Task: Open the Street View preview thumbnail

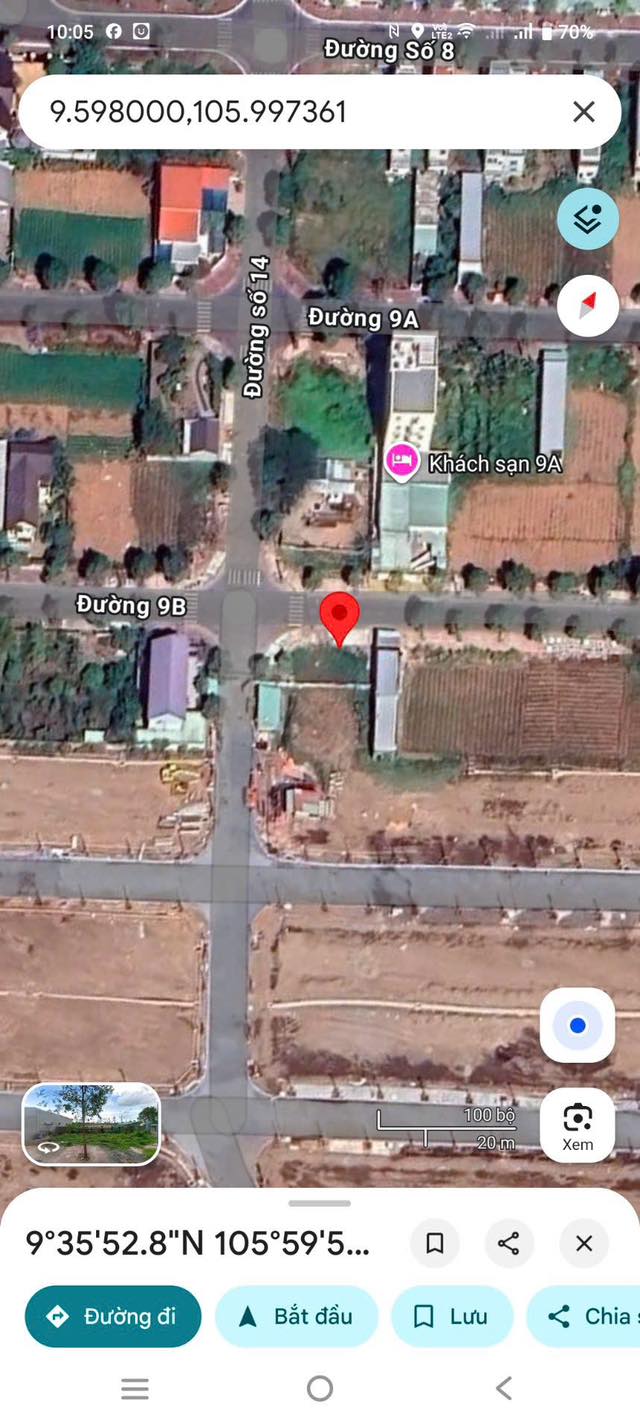Action: [91, 1124]
